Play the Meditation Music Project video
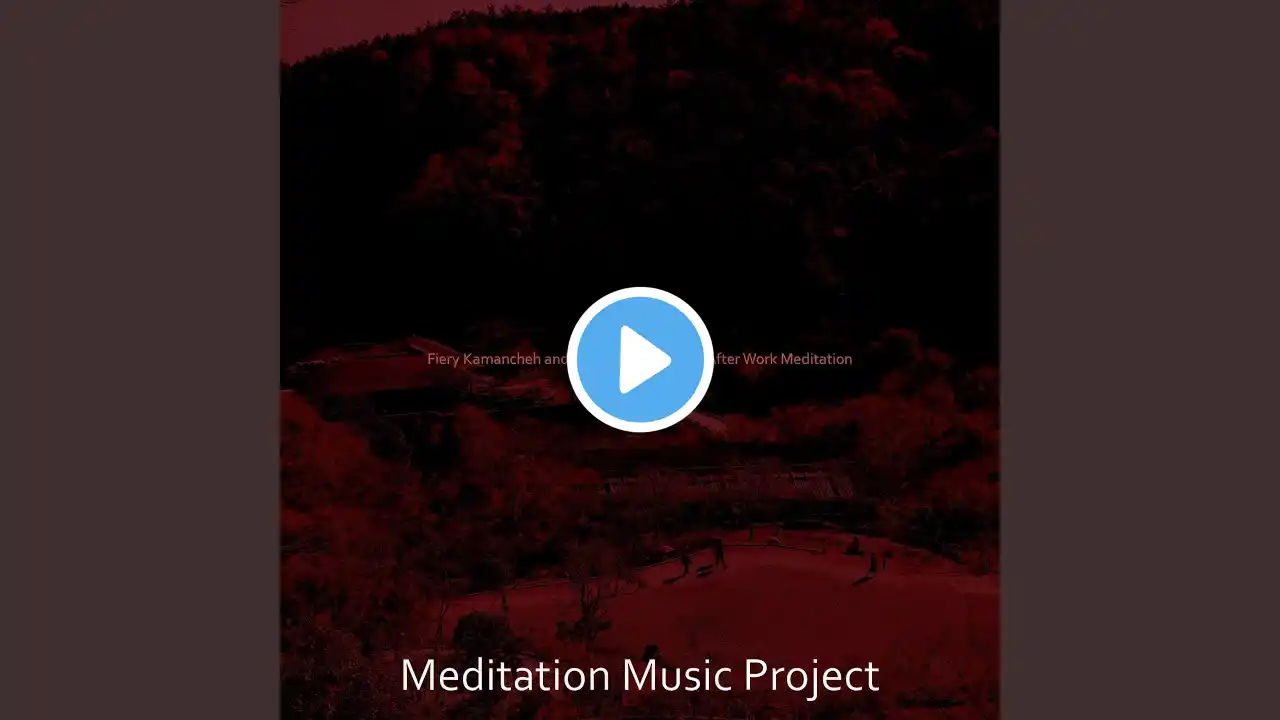 640,359
